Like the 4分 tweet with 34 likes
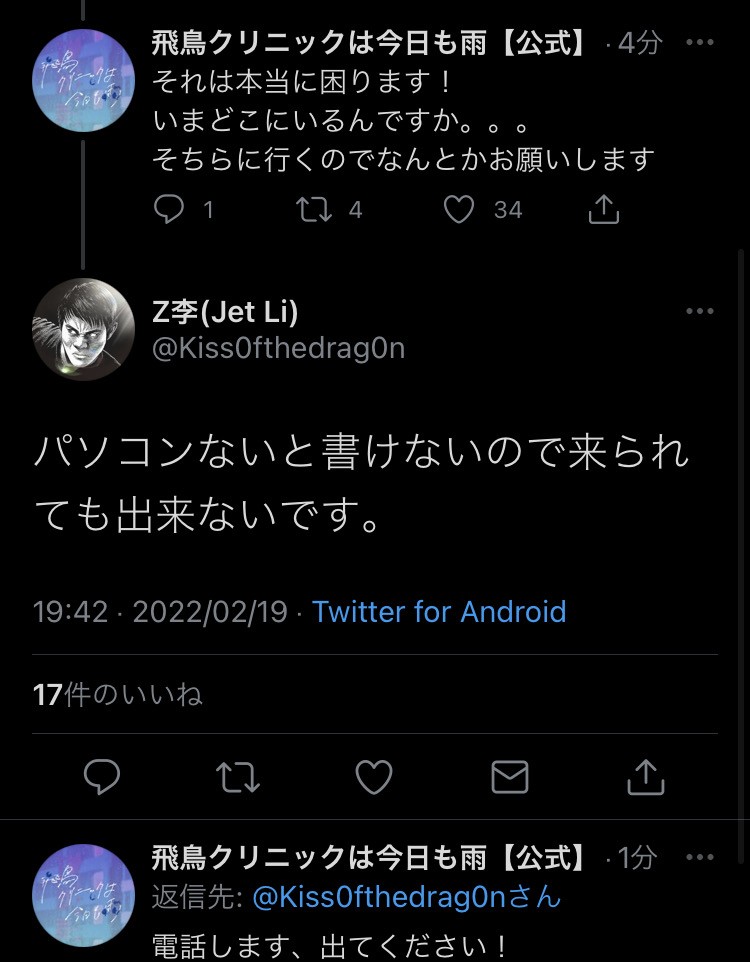 459,209
